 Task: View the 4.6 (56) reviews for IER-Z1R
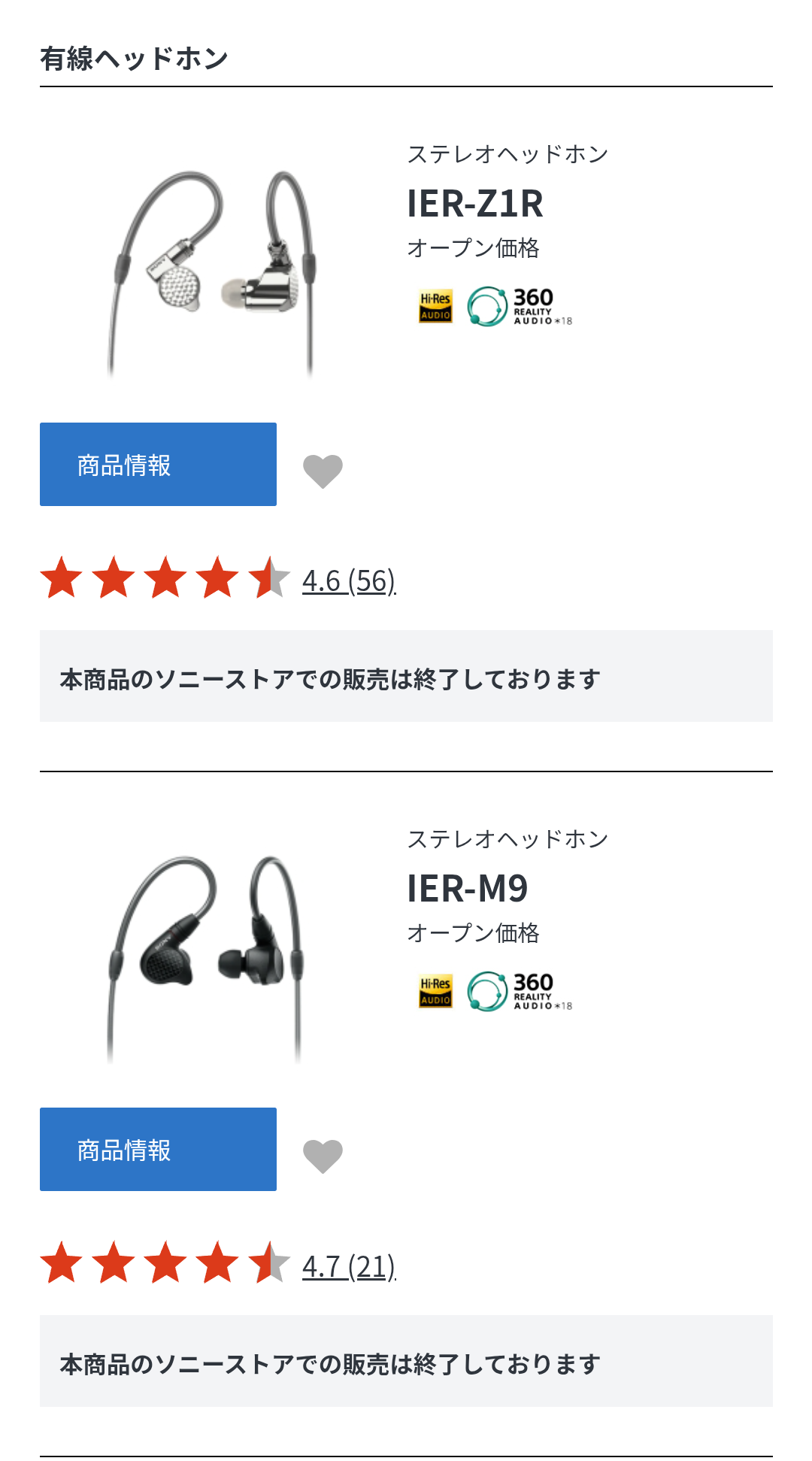pos(349,581)
